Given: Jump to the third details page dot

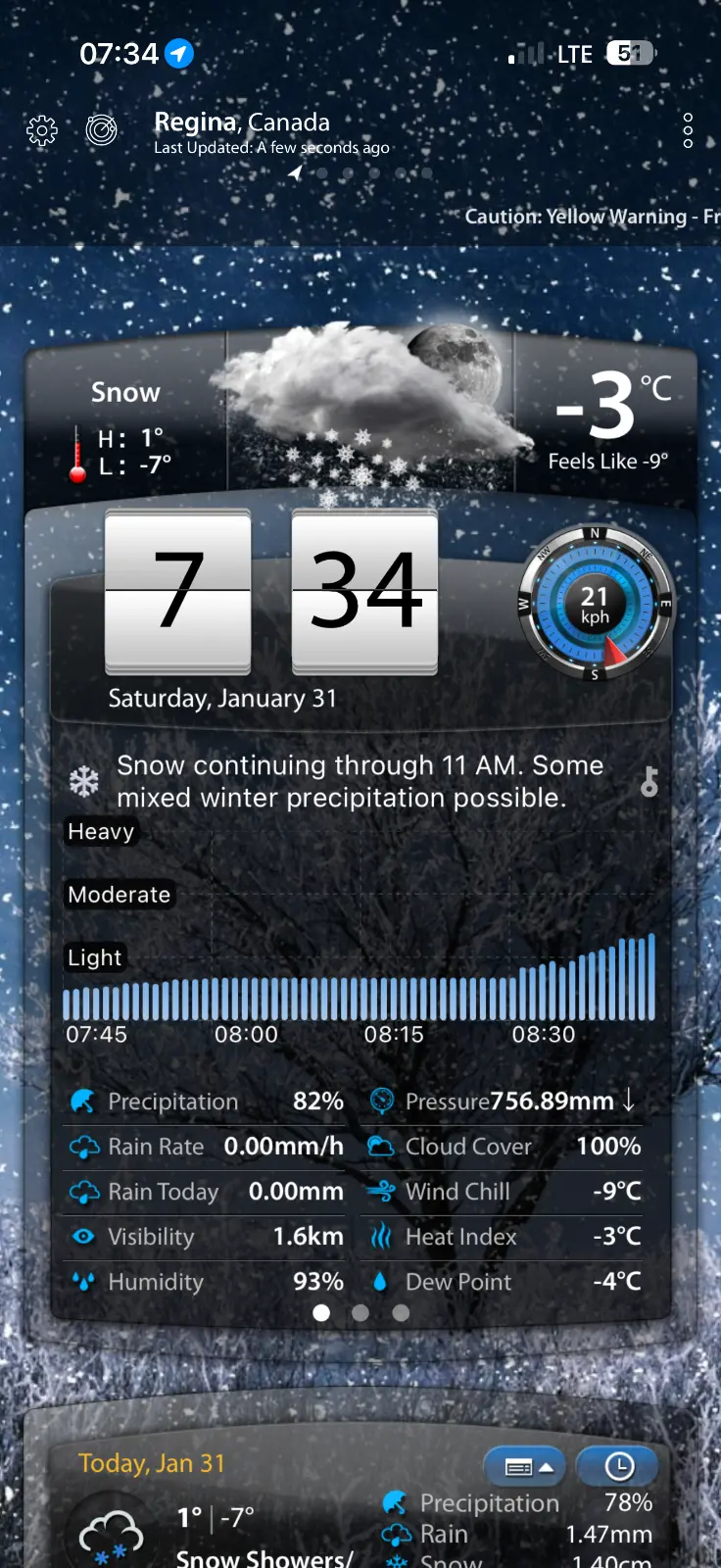Looking at the screenshot, I should (401, 1313).
